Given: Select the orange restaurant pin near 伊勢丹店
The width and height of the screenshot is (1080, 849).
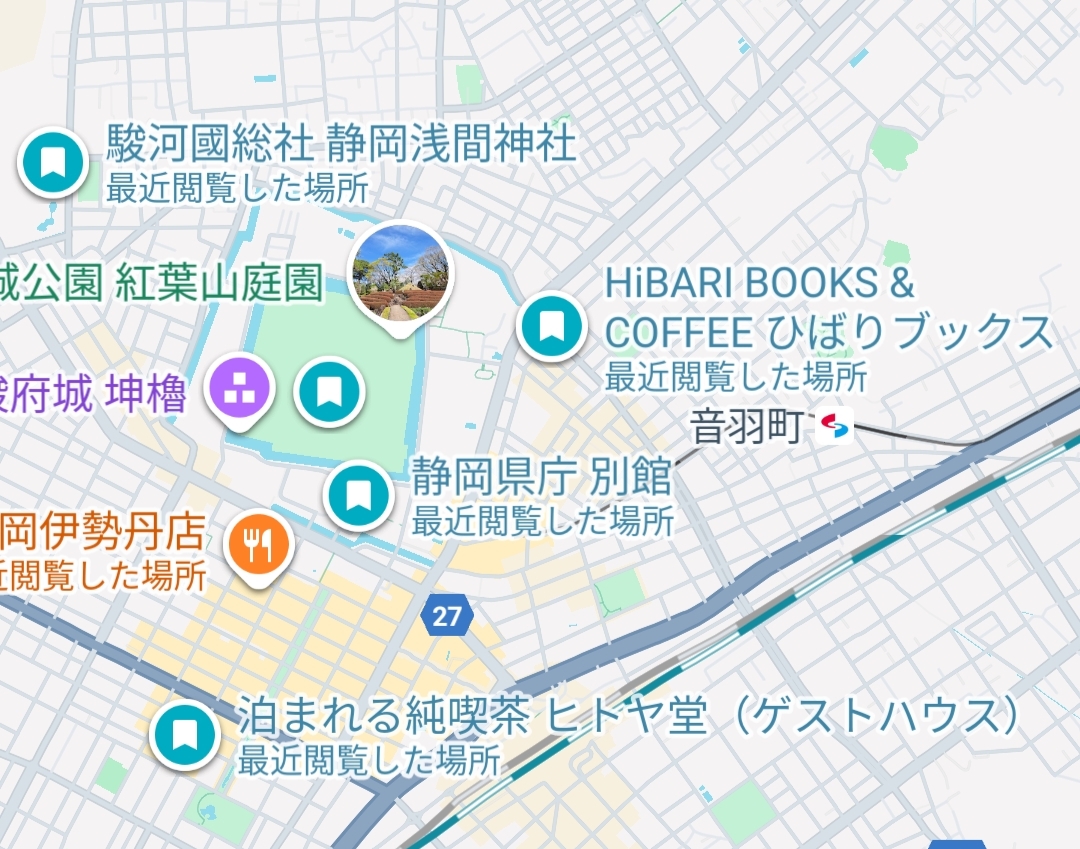Looking at the screenshot, I should click(x=259, y=547).
